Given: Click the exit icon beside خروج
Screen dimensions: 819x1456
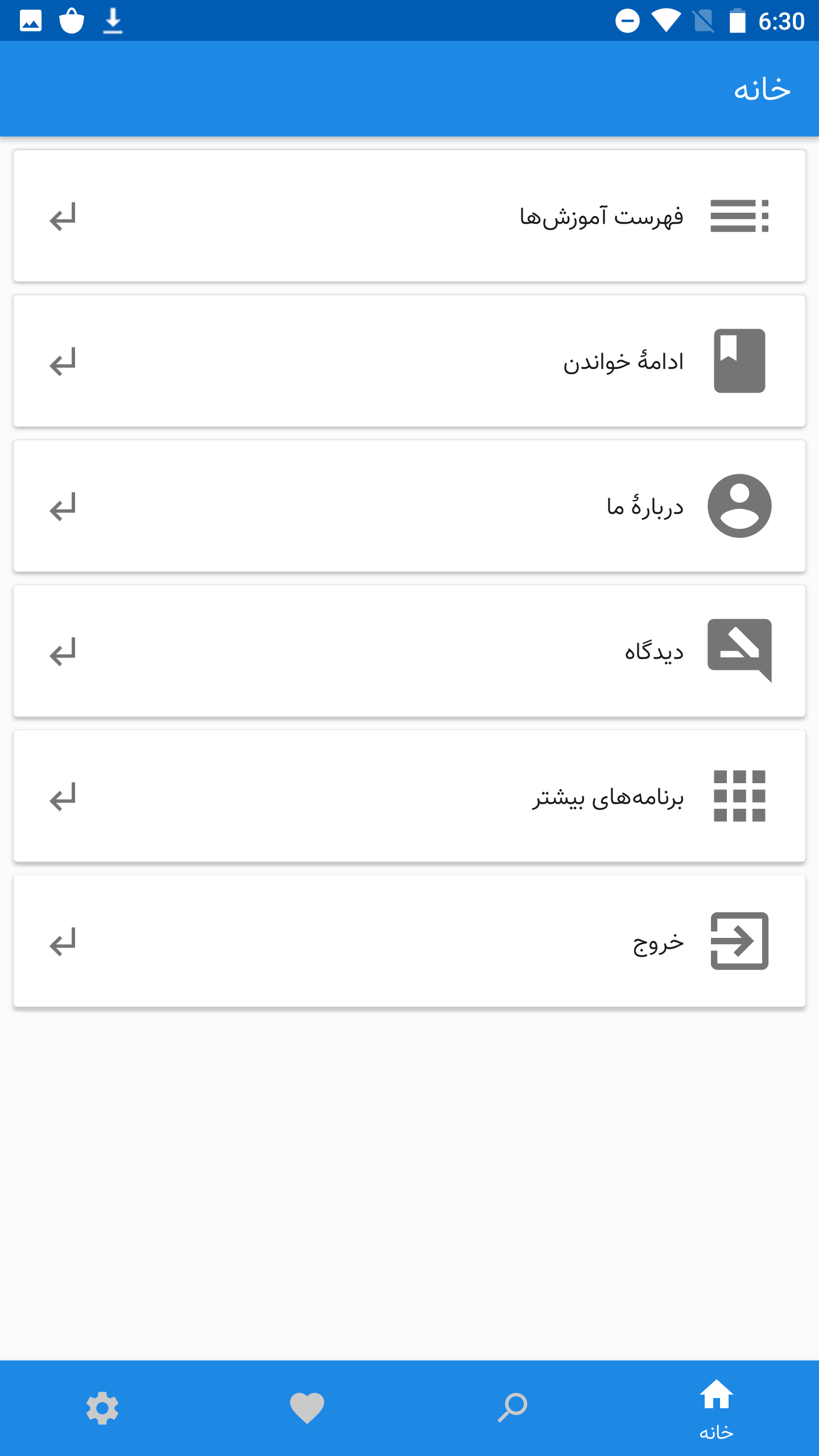Looking at the screenshot, I should (739, 941).
